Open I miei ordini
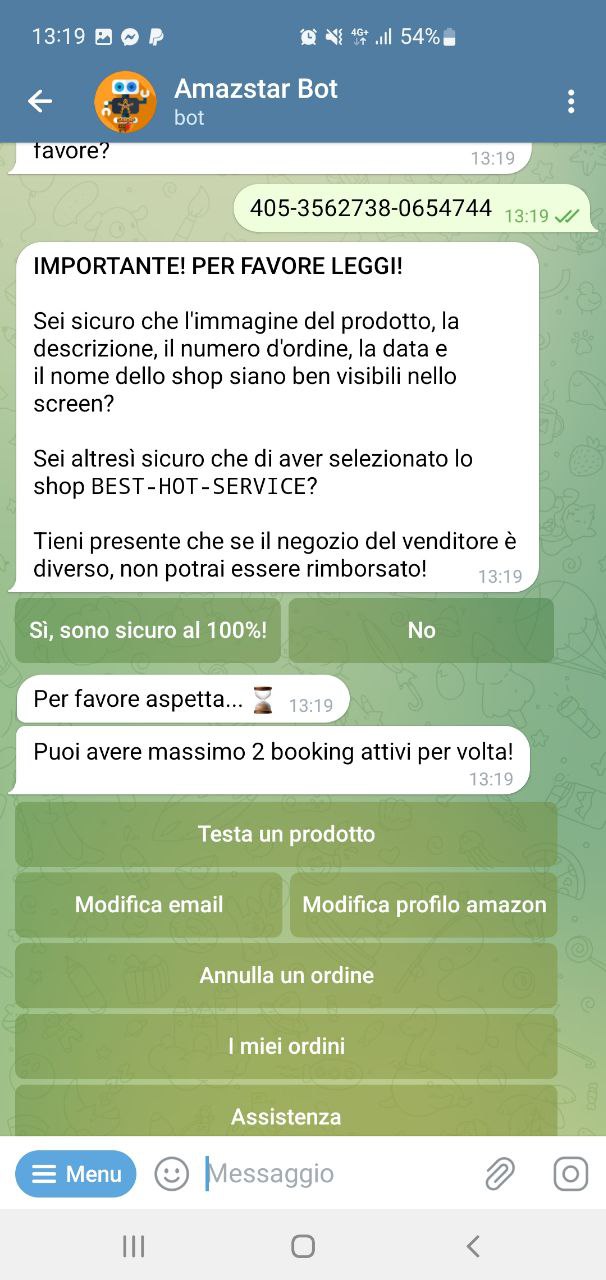 point(286,1046)
